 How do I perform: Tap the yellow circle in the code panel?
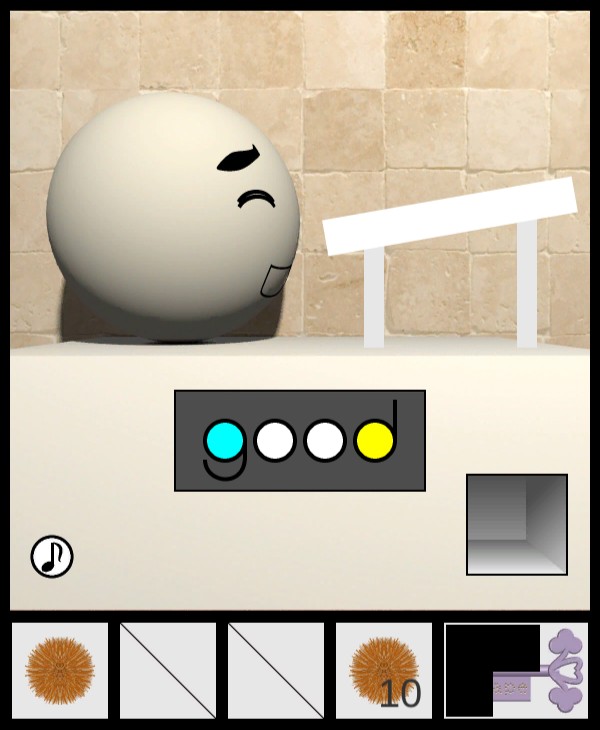pyautogui.click(x=375, y=440)
